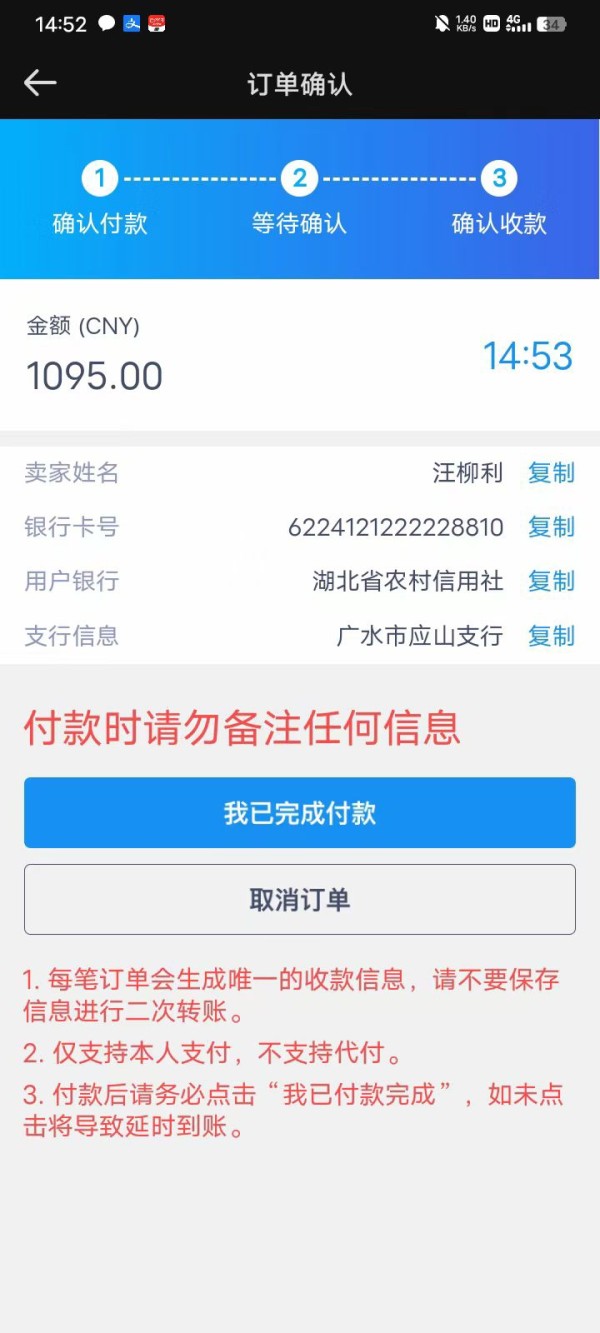Confirm with 我已完成付款 button
The image size is (600, 1333).
point(300,813)
